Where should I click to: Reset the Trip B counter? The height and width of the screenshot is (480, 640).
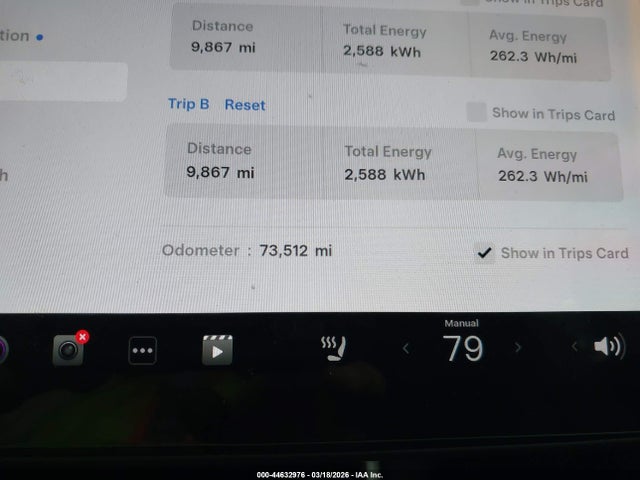[x=245, y=105]
